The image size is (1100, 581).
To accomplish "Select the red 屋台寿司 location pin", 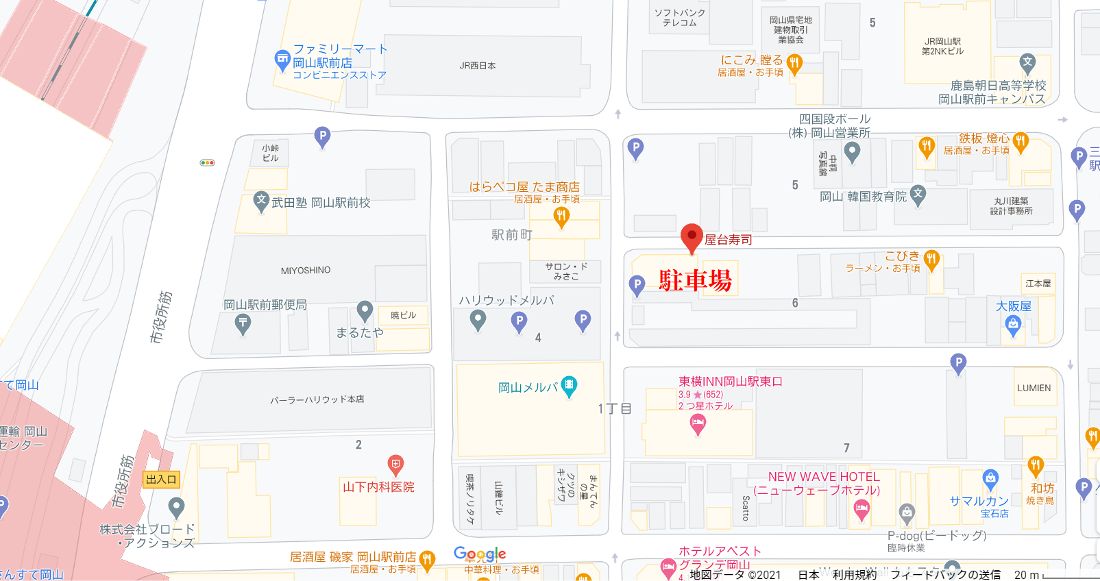I will coord(691,238).
